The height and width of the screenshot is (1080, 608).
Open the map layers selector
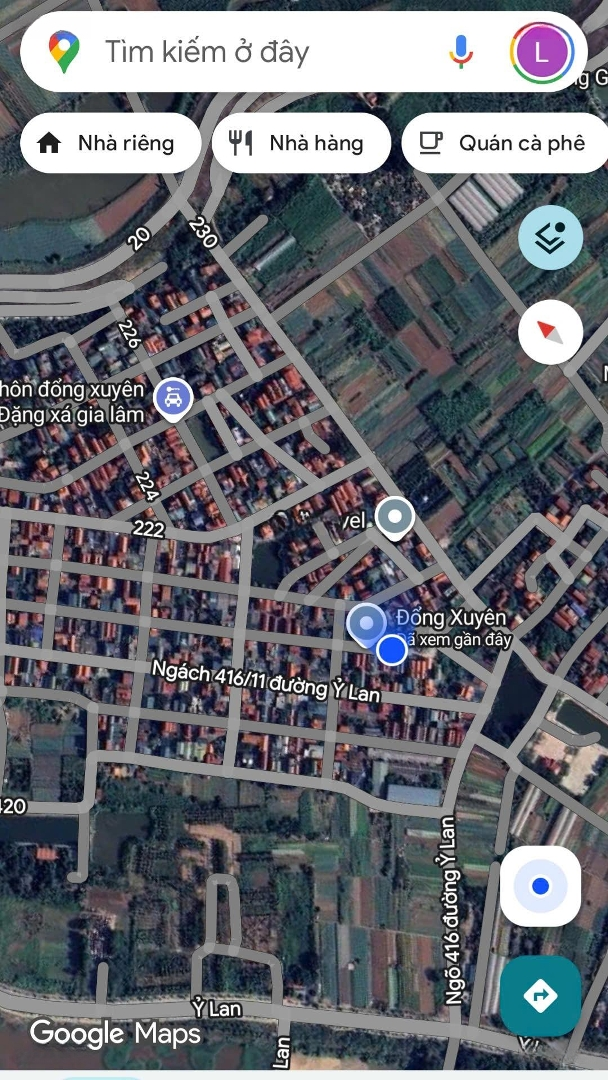(x=550, y=237)
